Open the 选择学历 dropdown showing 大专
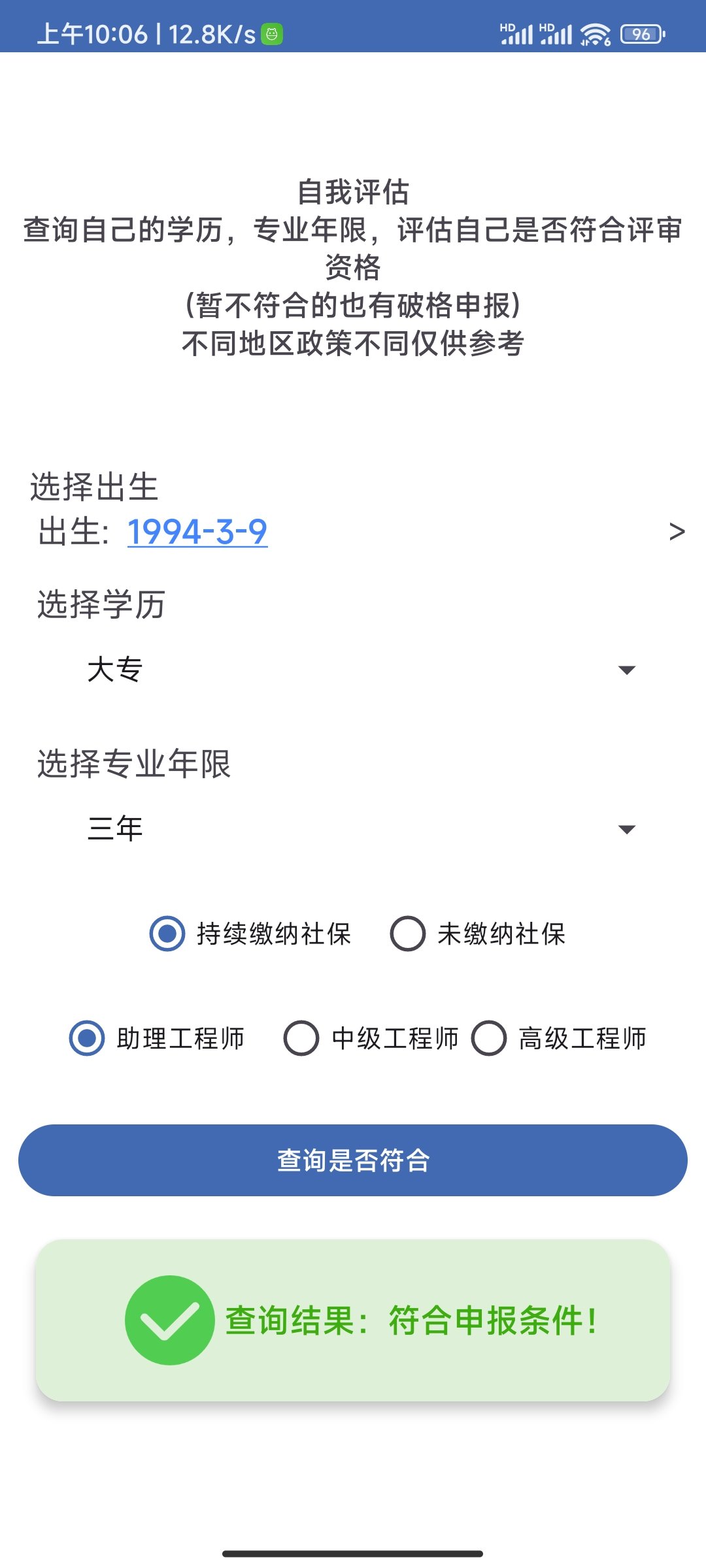The height and width of the screenshot is (1568, 706). click(x=353, y=668)
